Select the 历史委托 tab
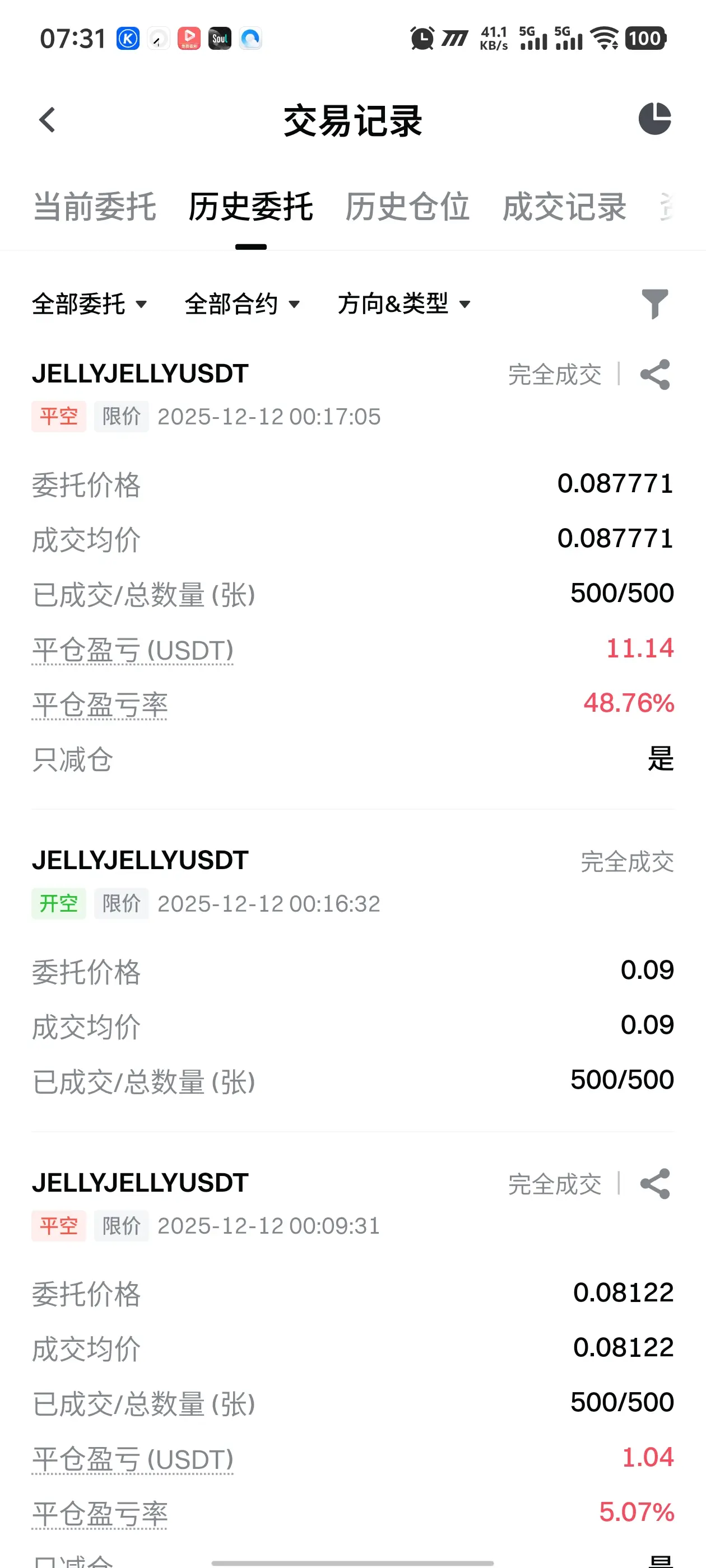Viewport: 706px width, 1568px height. coord(251,207)
